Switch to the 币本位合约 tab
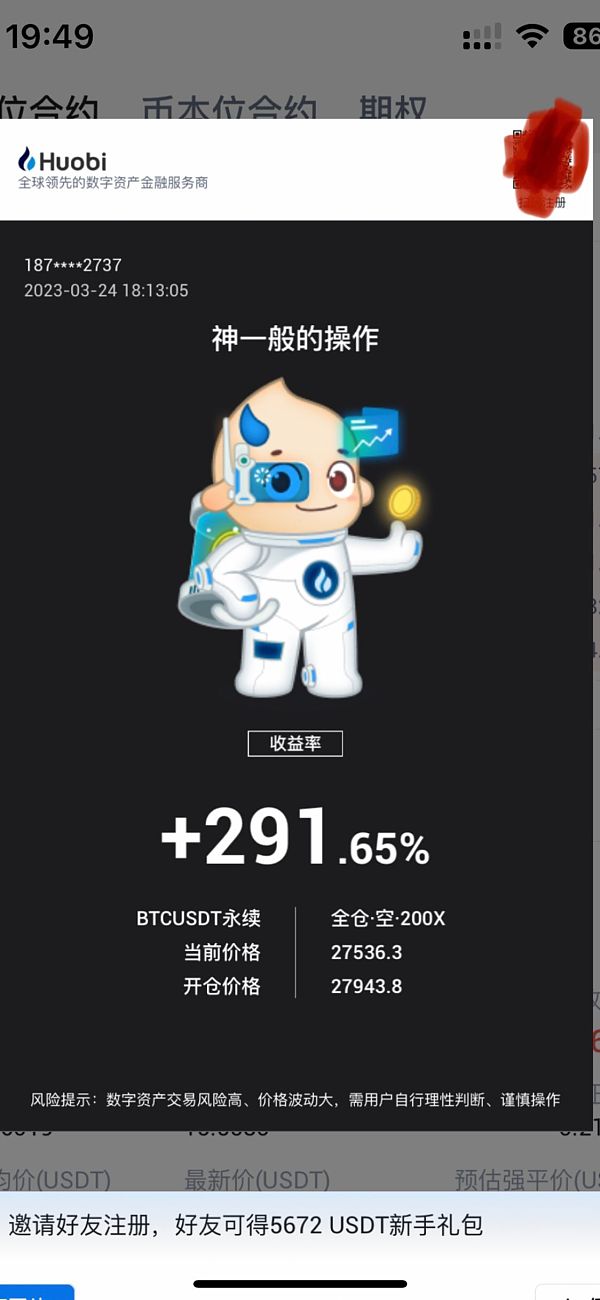This screenshot has width=600, height=1300. coord(229,106)
